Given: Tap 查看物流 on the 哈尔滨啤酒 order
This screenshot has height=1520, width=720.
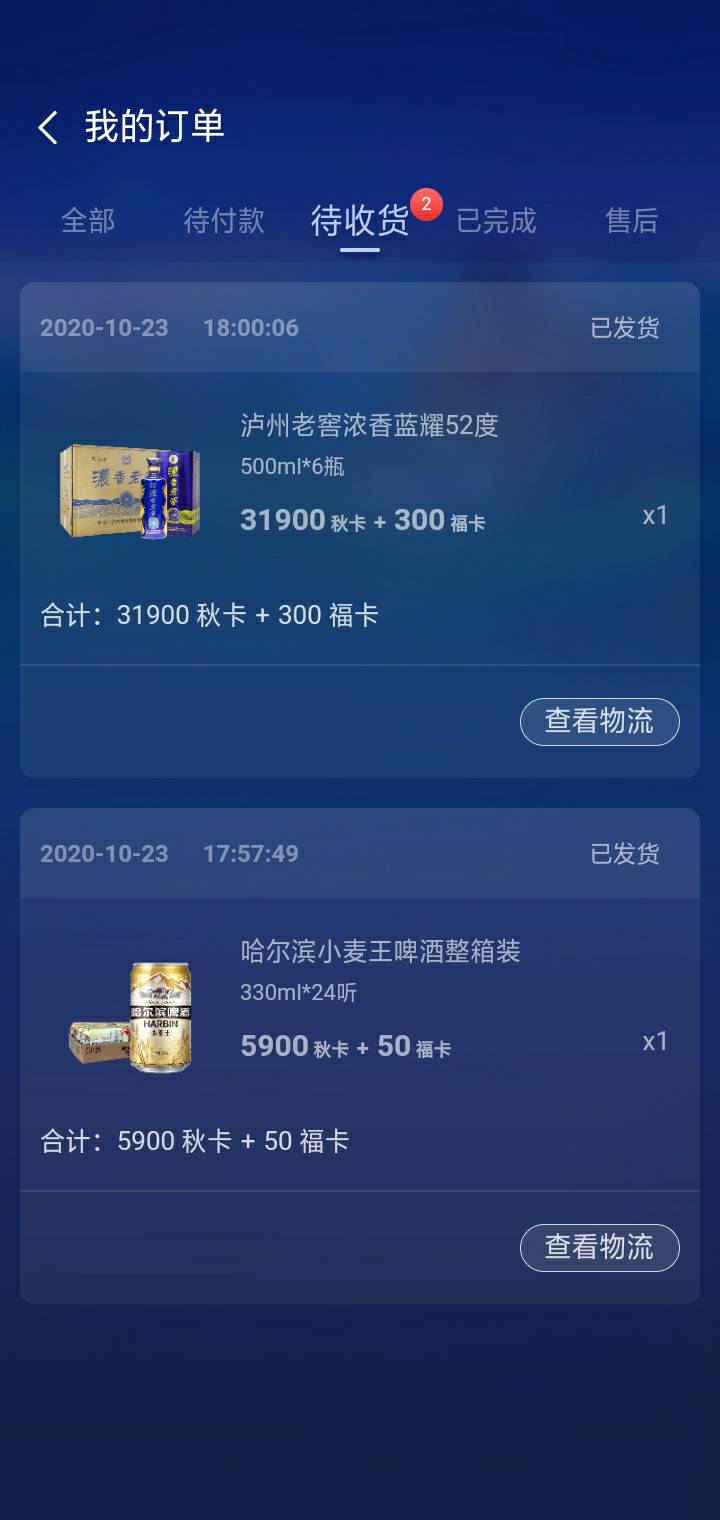Looking at the screenshot, I should [x=599, y=1248].
